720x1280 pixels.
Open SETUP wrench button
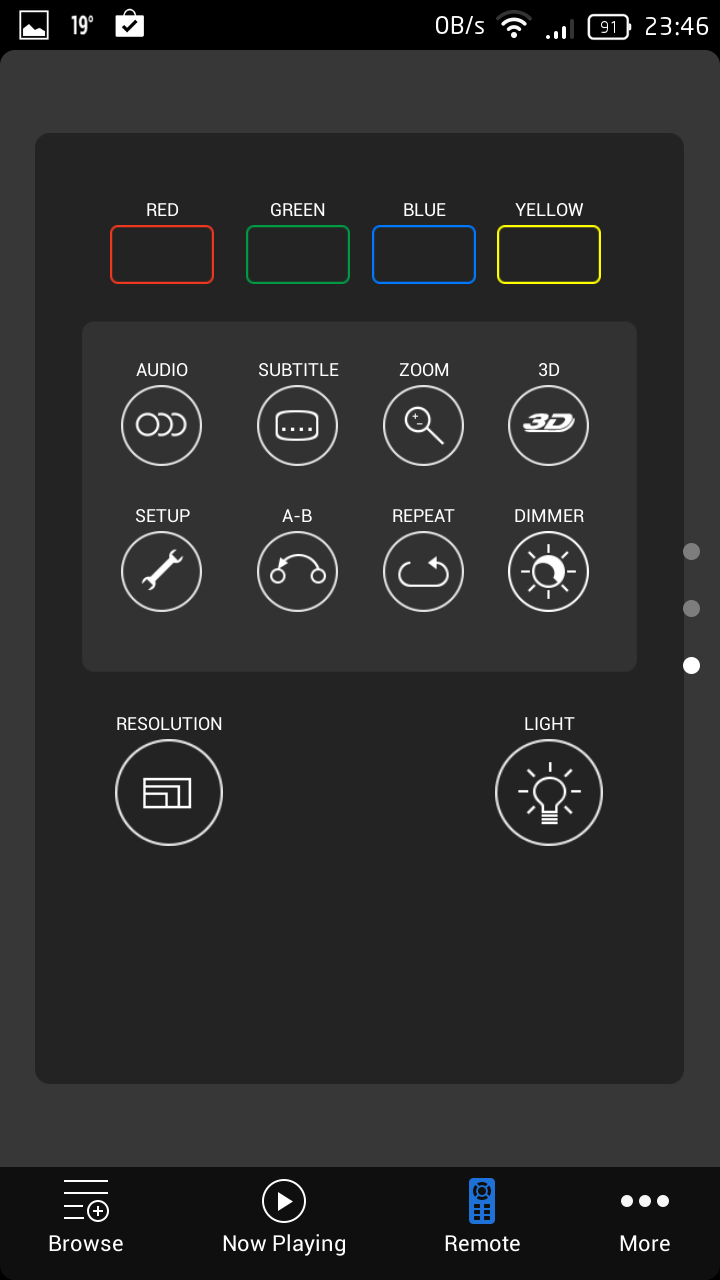point(162,571)
